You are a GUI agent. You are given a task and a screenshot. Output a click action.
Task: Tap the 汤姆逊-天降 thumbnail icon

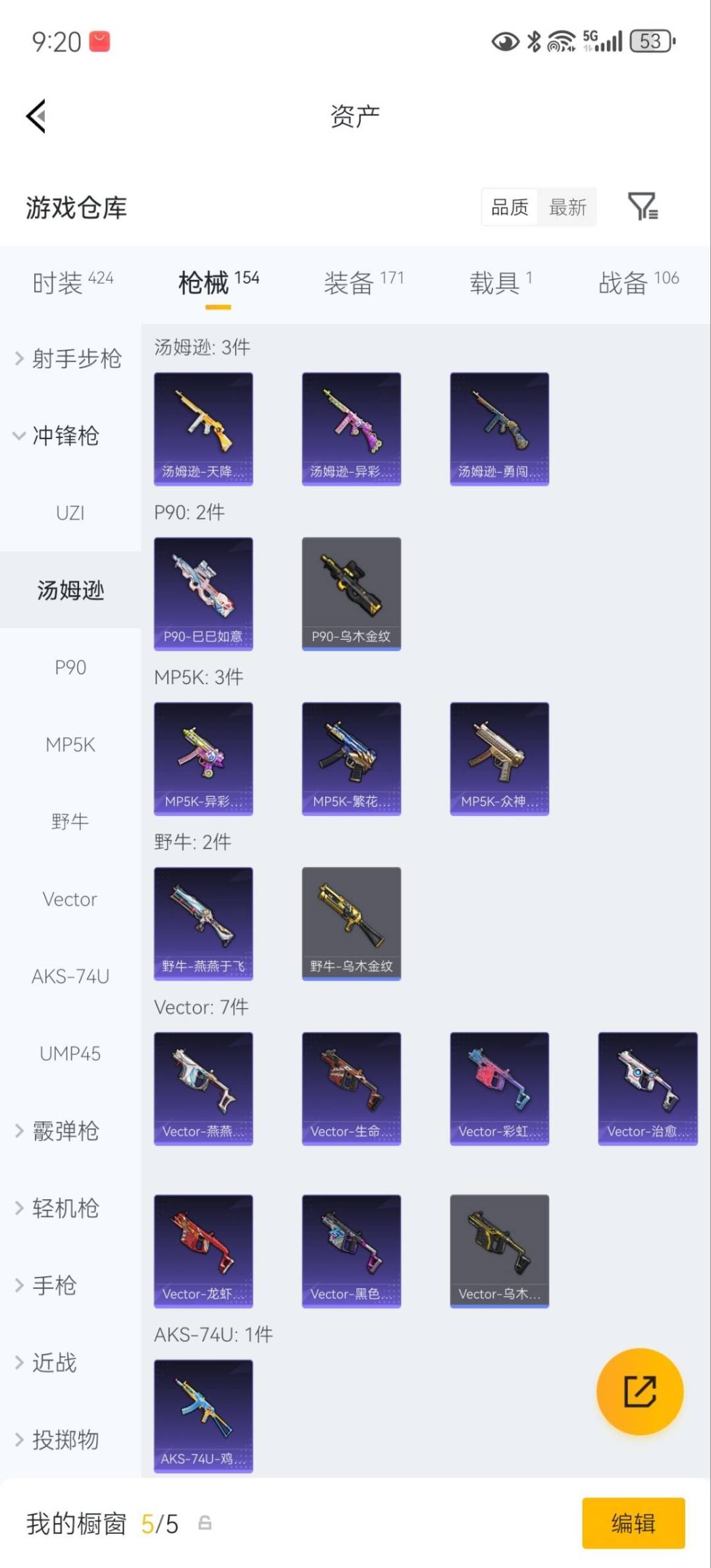[x=203, y=428]
